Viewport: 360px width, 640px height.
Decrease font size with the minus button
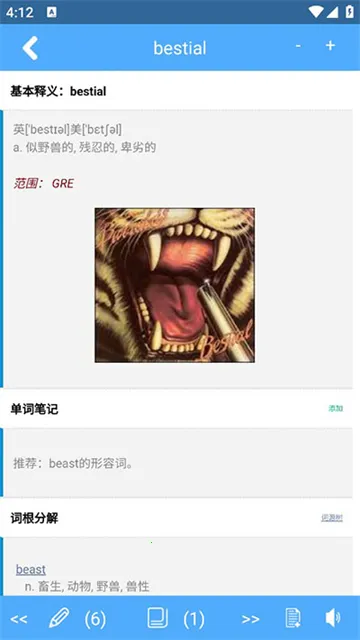pyautogui.click(x=298, y=46)
